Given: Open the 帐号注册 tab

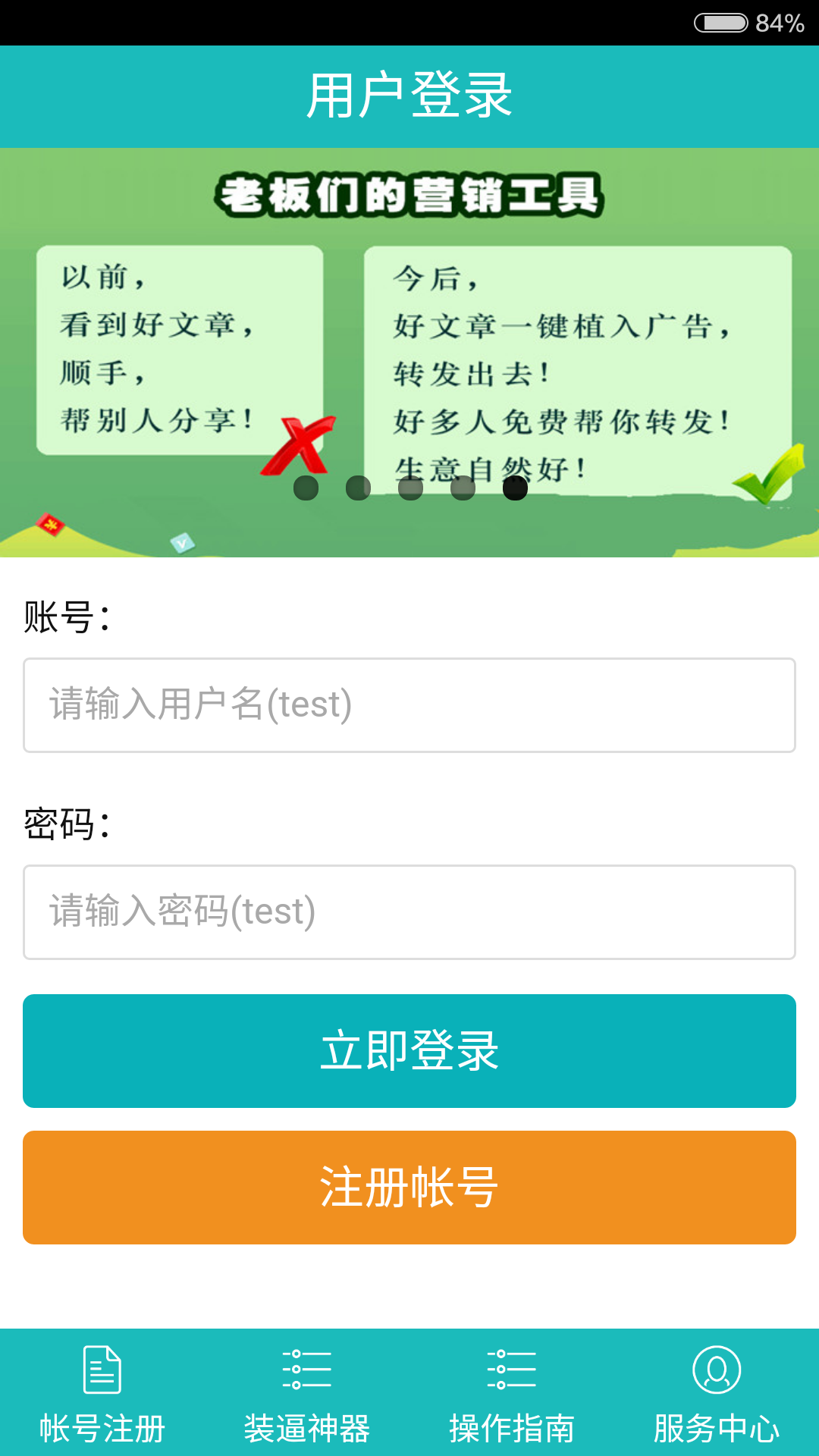Looking at the screenshot, I should (102, 1394).
